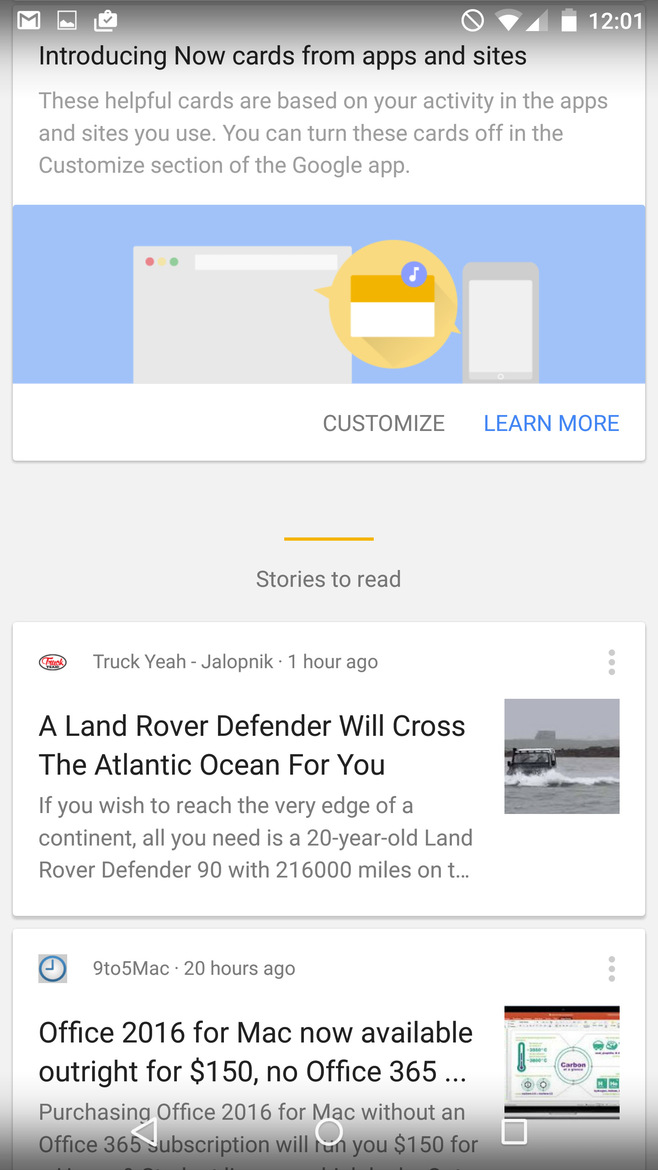Go back using the navigation bar
This screenshot has width=658, height=1170.
pos(145,1131)
